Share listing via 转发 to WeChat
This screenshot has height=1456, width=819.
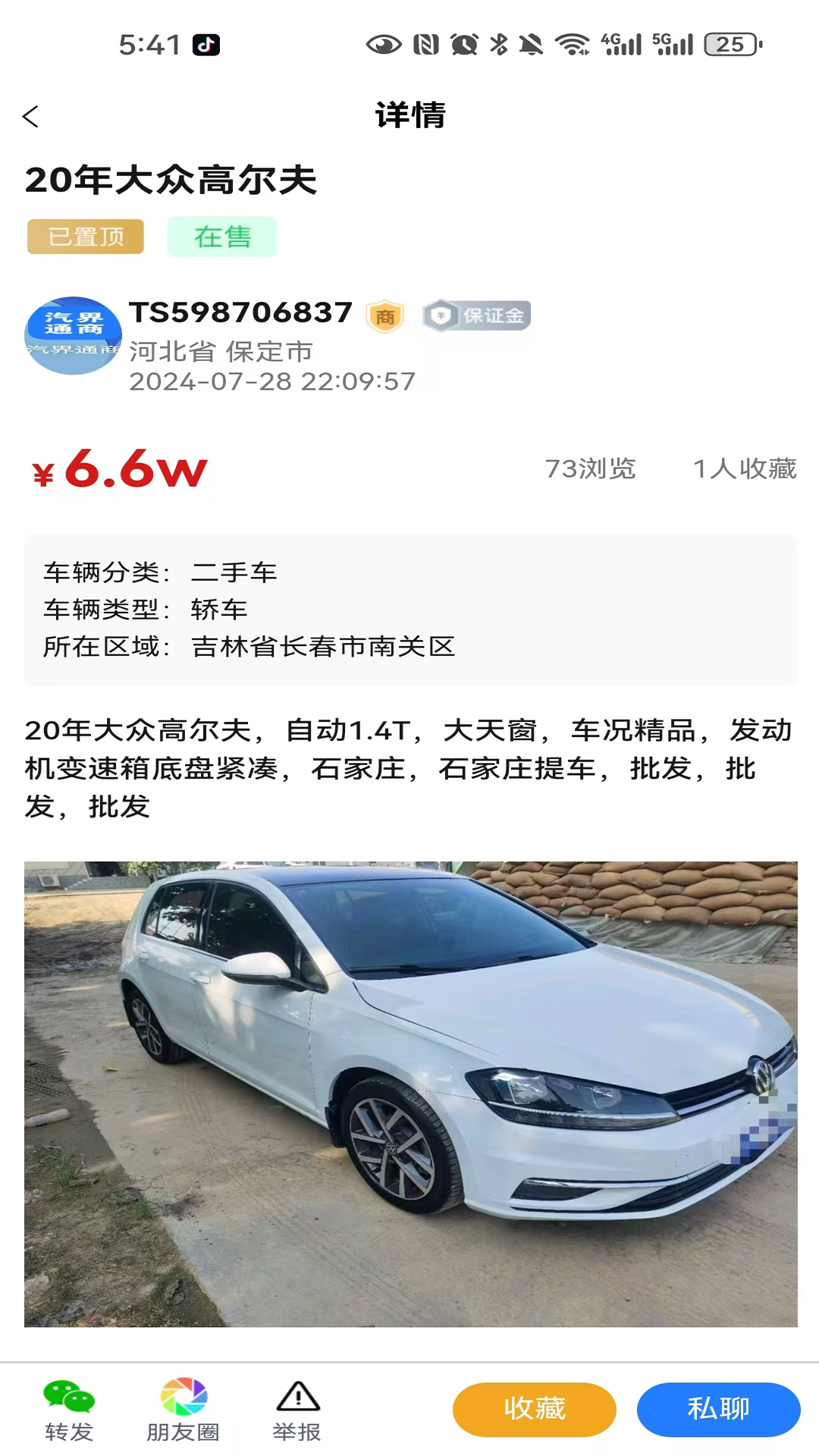(x=69, y=1410)
